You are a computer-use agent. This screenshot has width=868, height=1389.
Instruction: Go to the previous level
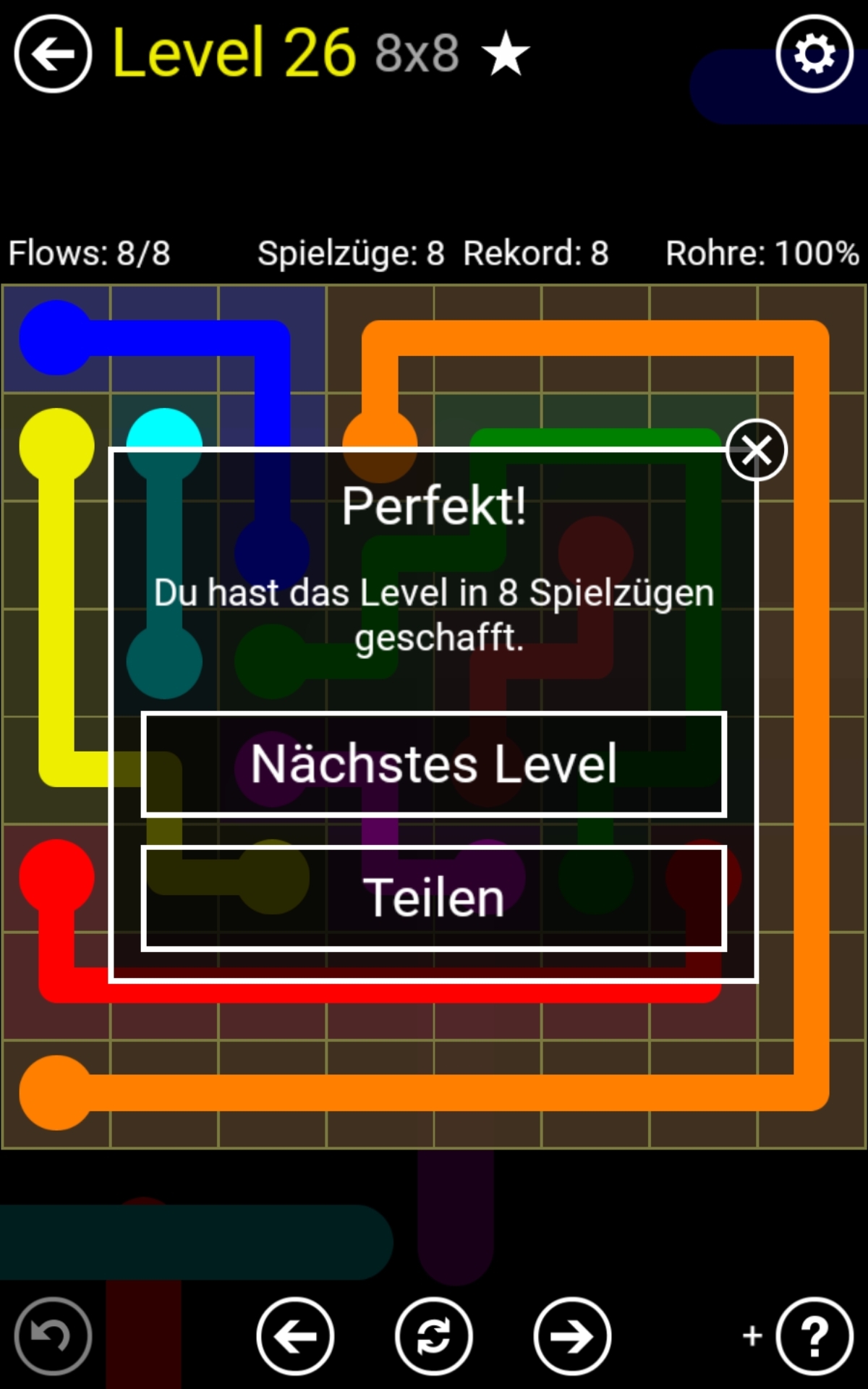295,1336
